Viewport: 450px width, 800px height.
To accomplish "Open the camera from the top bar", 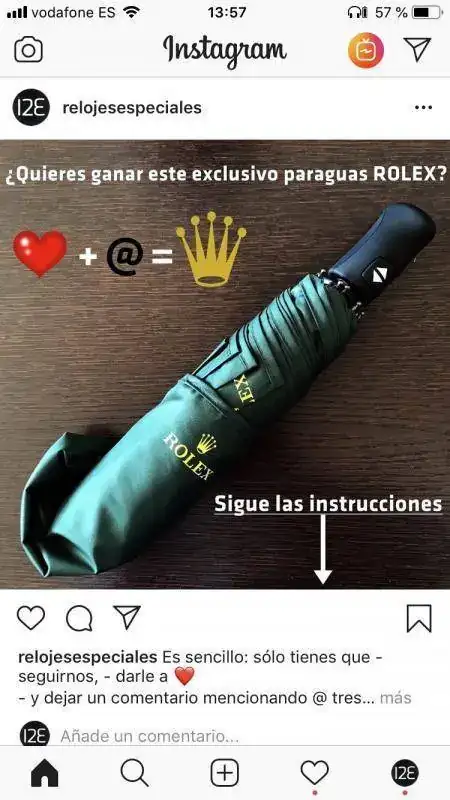I will [x=28, y=51].
